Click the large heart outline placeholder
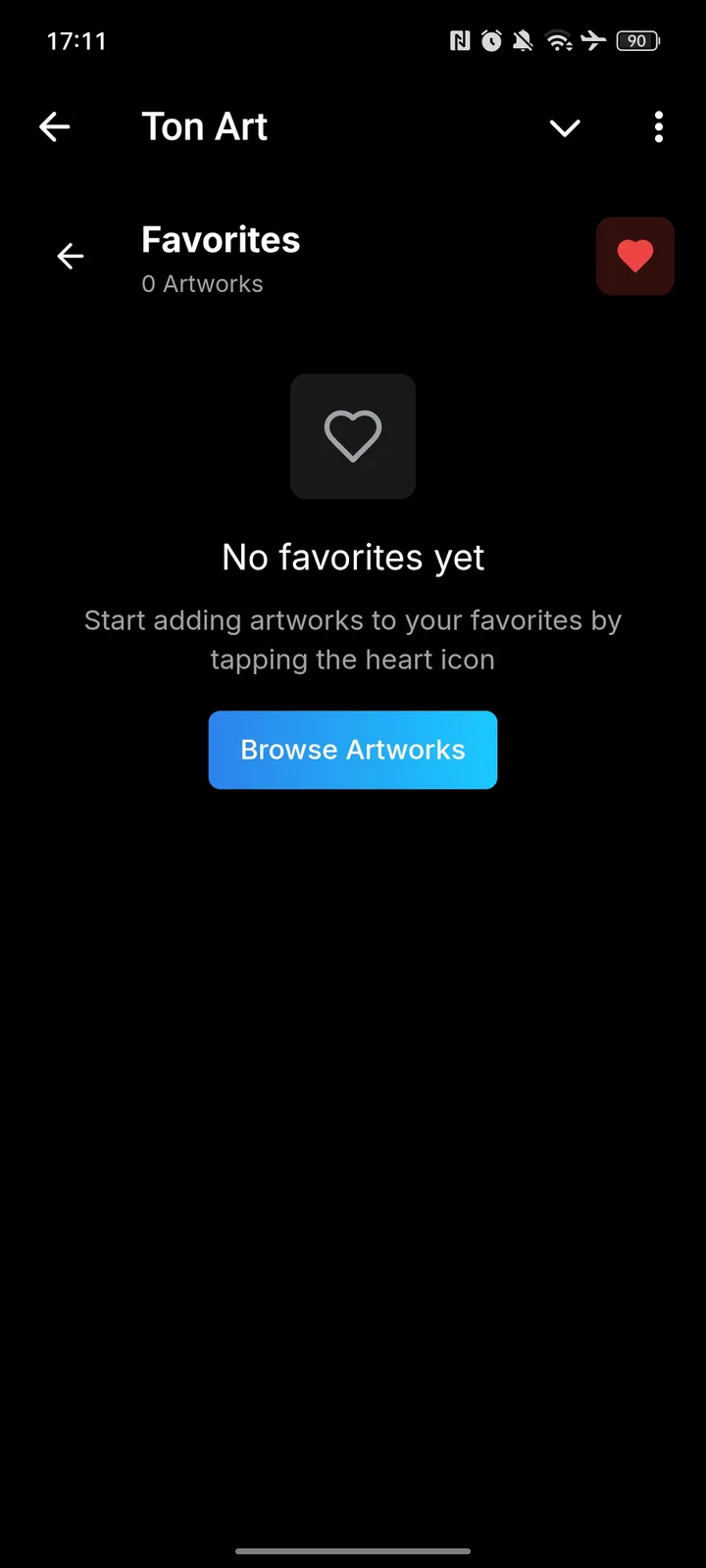 click(353, 436)
